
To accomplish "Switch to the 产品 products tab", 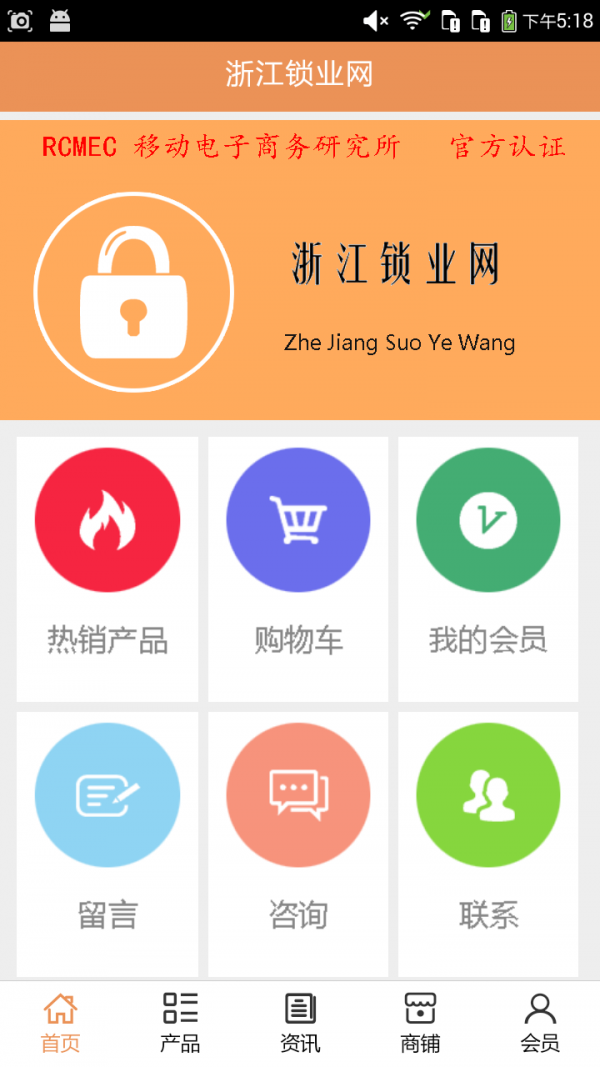I will [180, 1023].
